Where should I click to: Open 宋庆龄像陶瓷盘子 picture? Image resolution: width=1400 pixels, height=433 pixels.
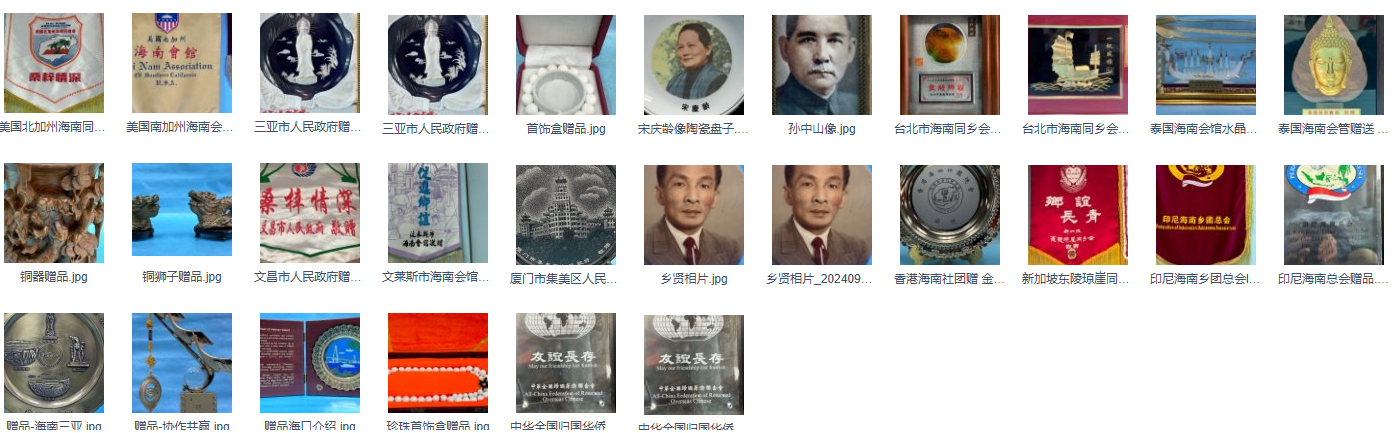[x=694, y=63]
